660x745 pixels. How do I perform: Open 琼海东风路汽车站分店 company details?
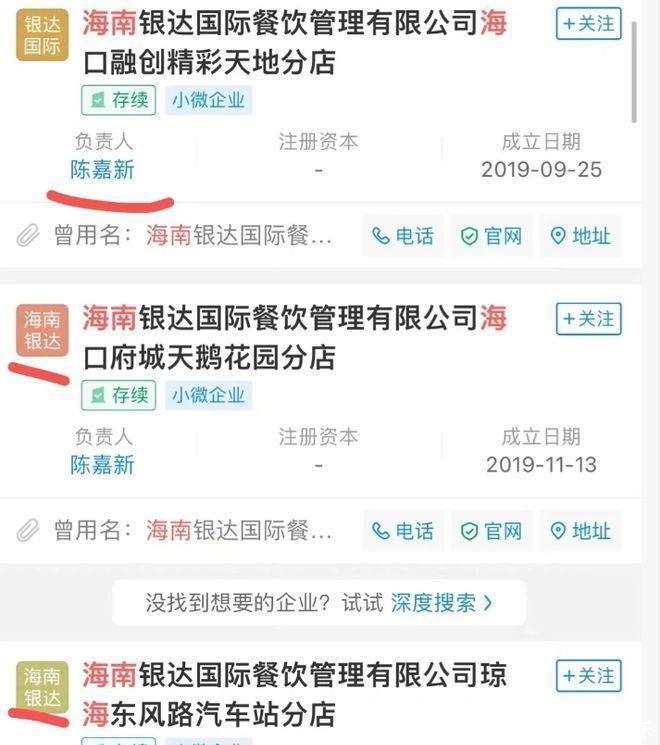(x=294, y=694)
